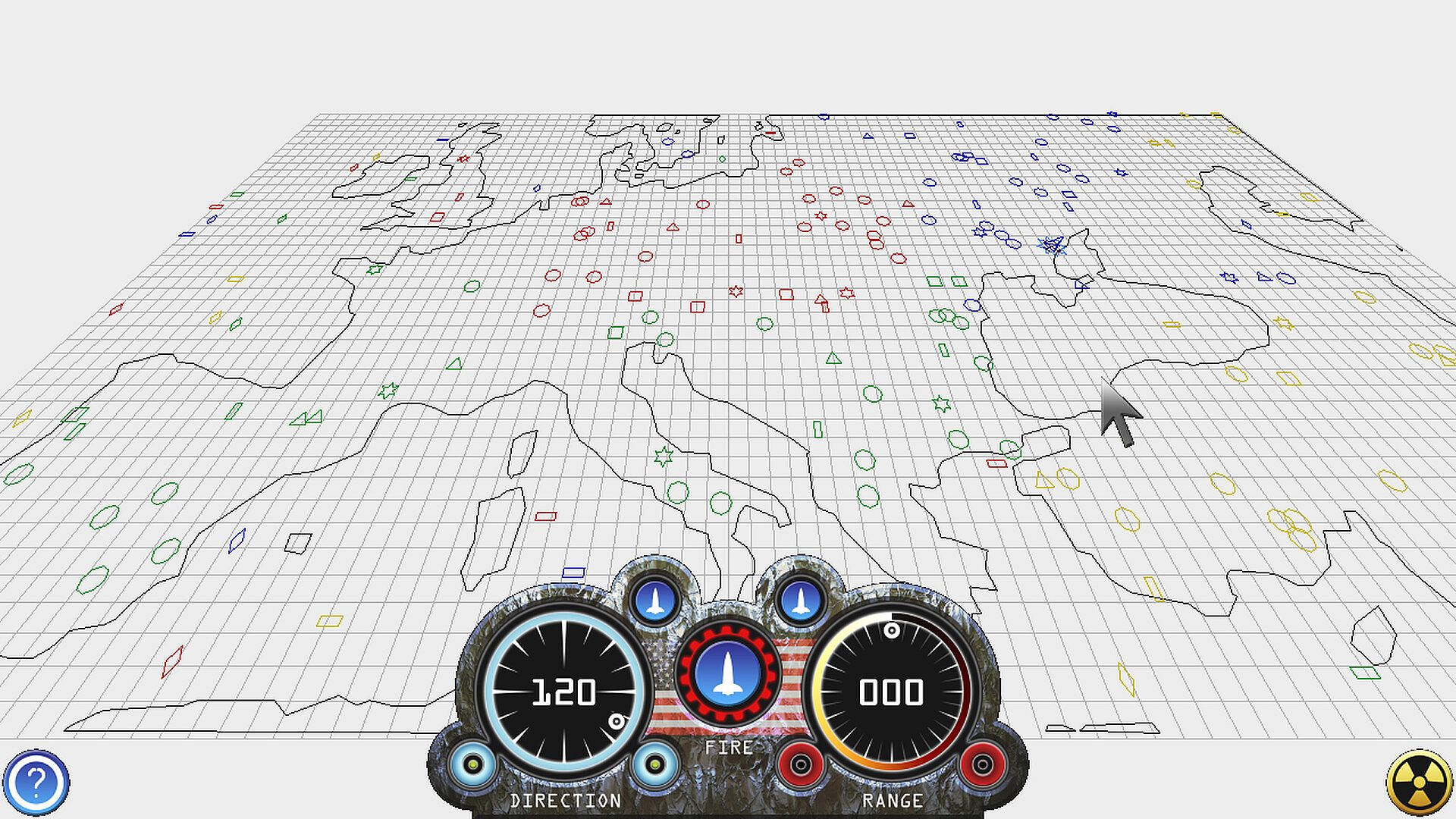
Task: Tap the left red knob under the Range dial
Action: click(x=800, y=764)
